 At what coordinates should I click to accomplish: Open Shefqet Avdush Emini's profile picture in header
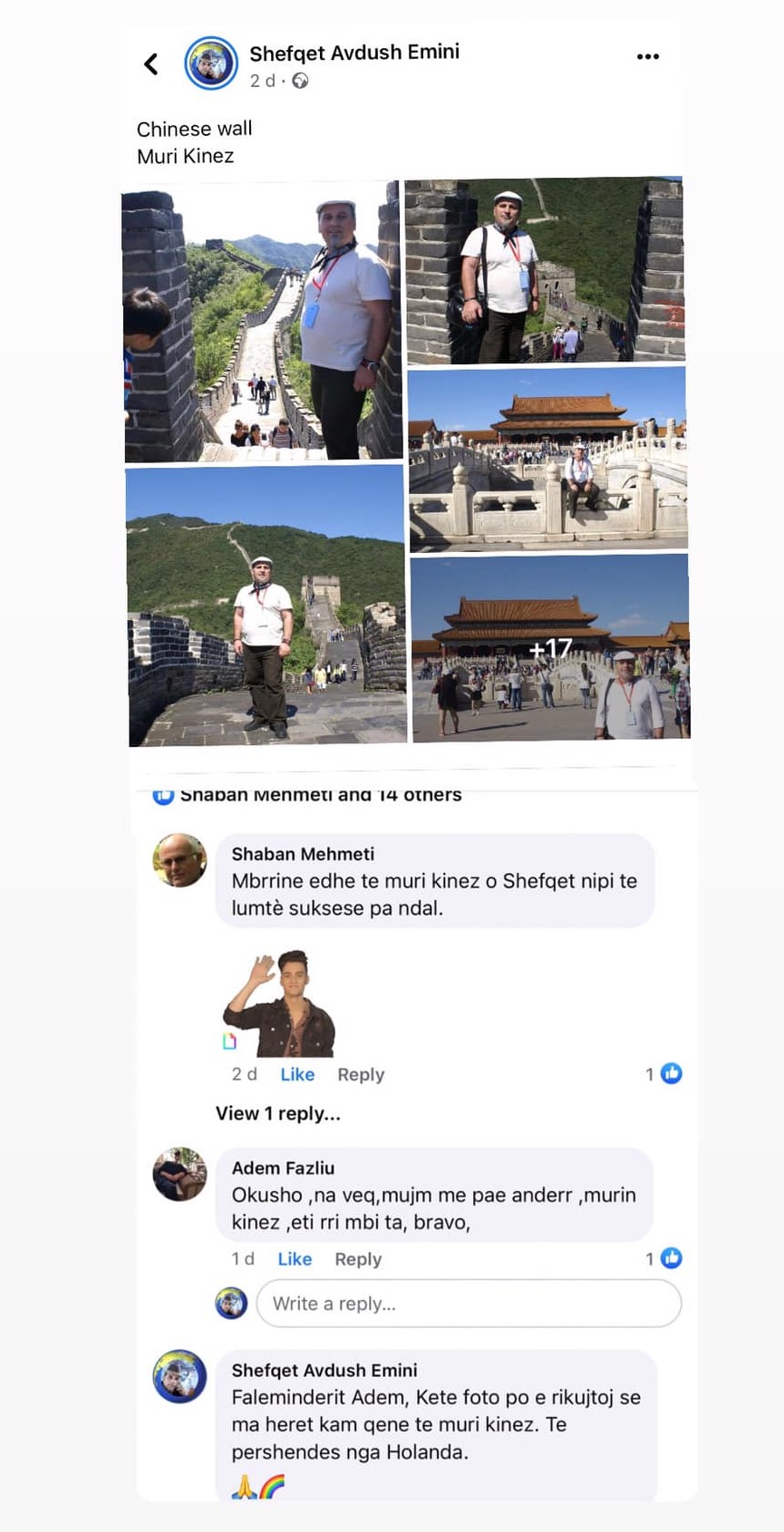211,63
